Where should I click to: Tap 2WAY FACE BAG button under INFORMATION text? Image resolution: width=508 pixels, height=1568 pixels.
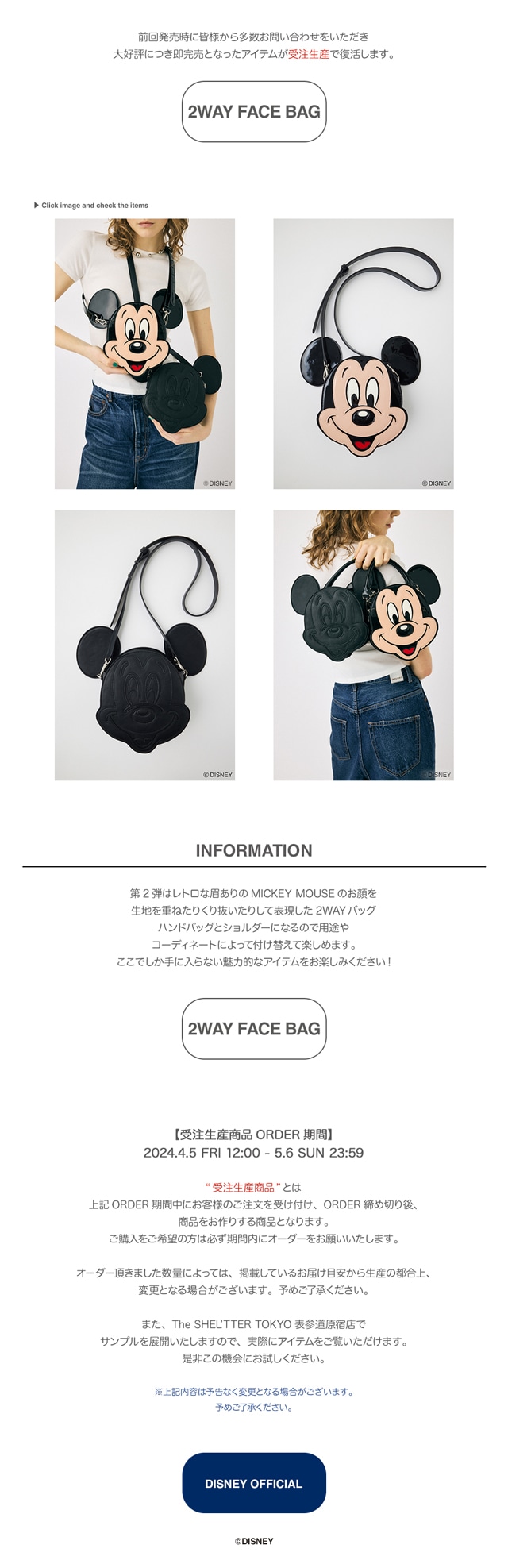point(254,1028)
